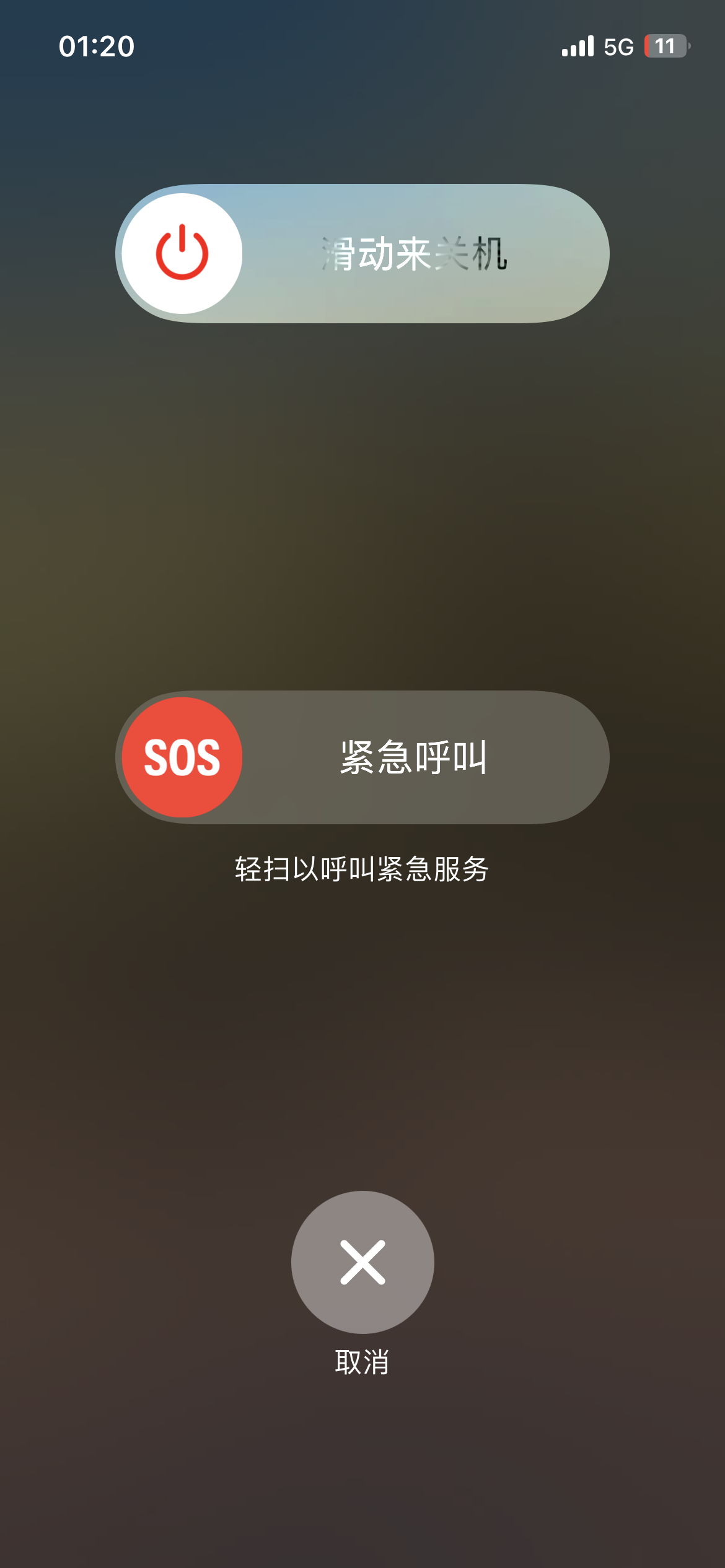The image size is (725, 1568).
Task: Cancel with the X button
Action: point(362,1261)
